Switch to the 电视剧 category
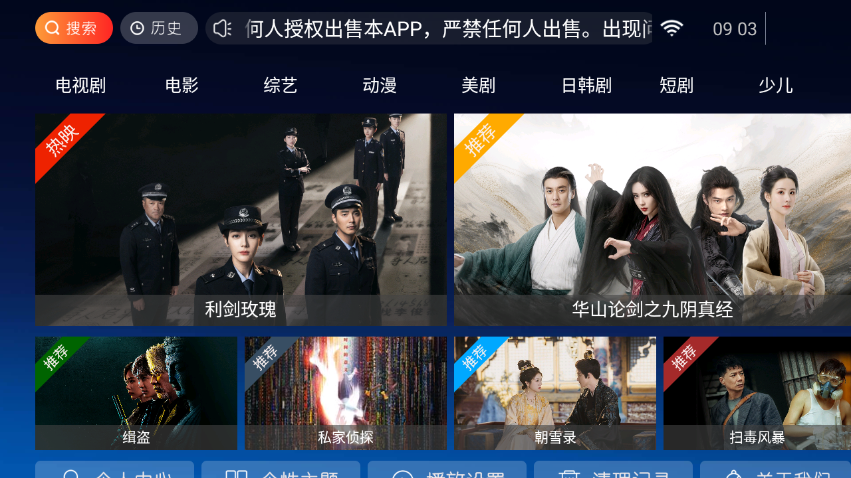The height and width of the screenshot is (478, 851). tap(80, 85)
